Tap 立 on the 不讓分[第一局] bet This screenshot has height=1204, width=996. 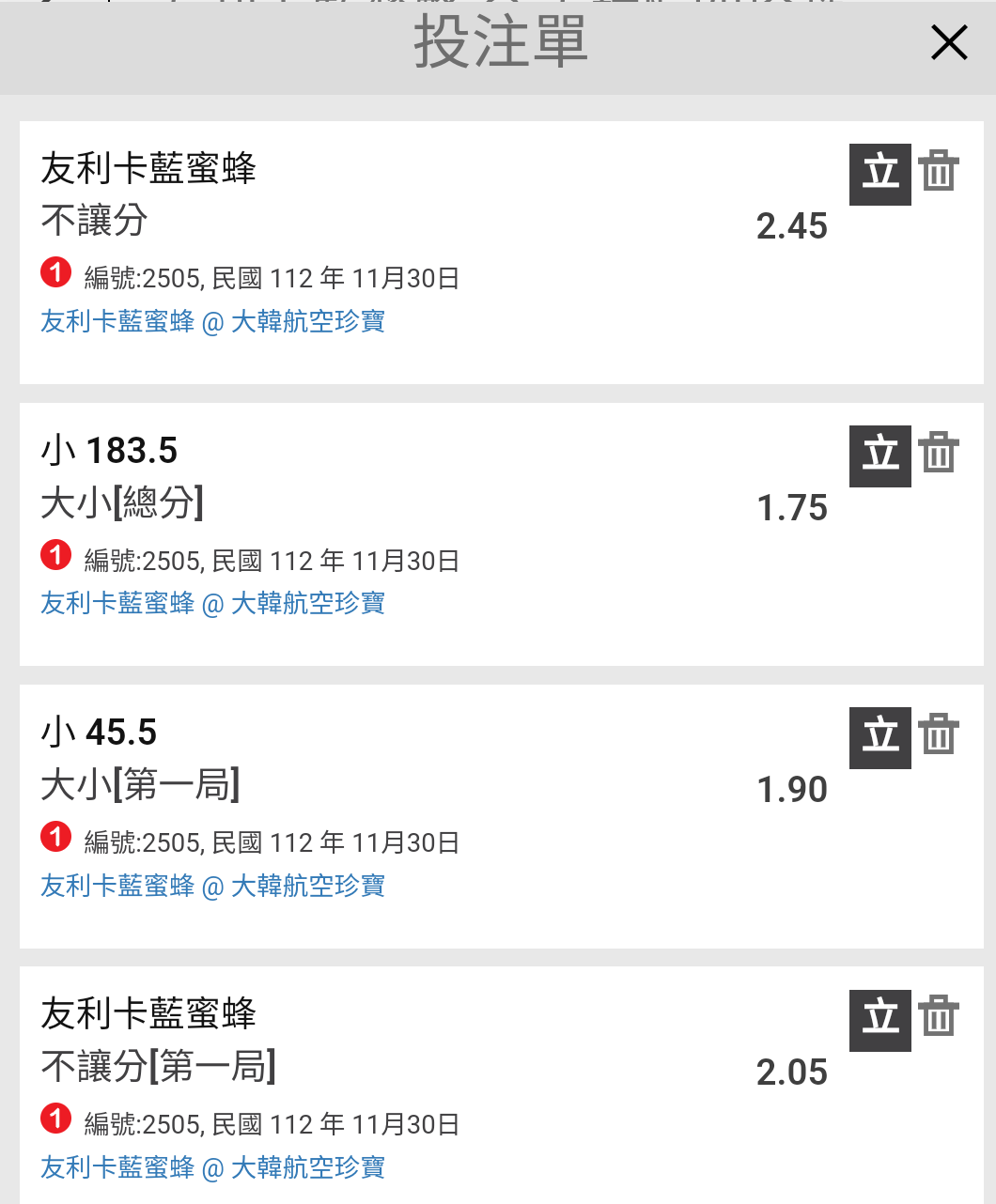[x=880, y=1020]
